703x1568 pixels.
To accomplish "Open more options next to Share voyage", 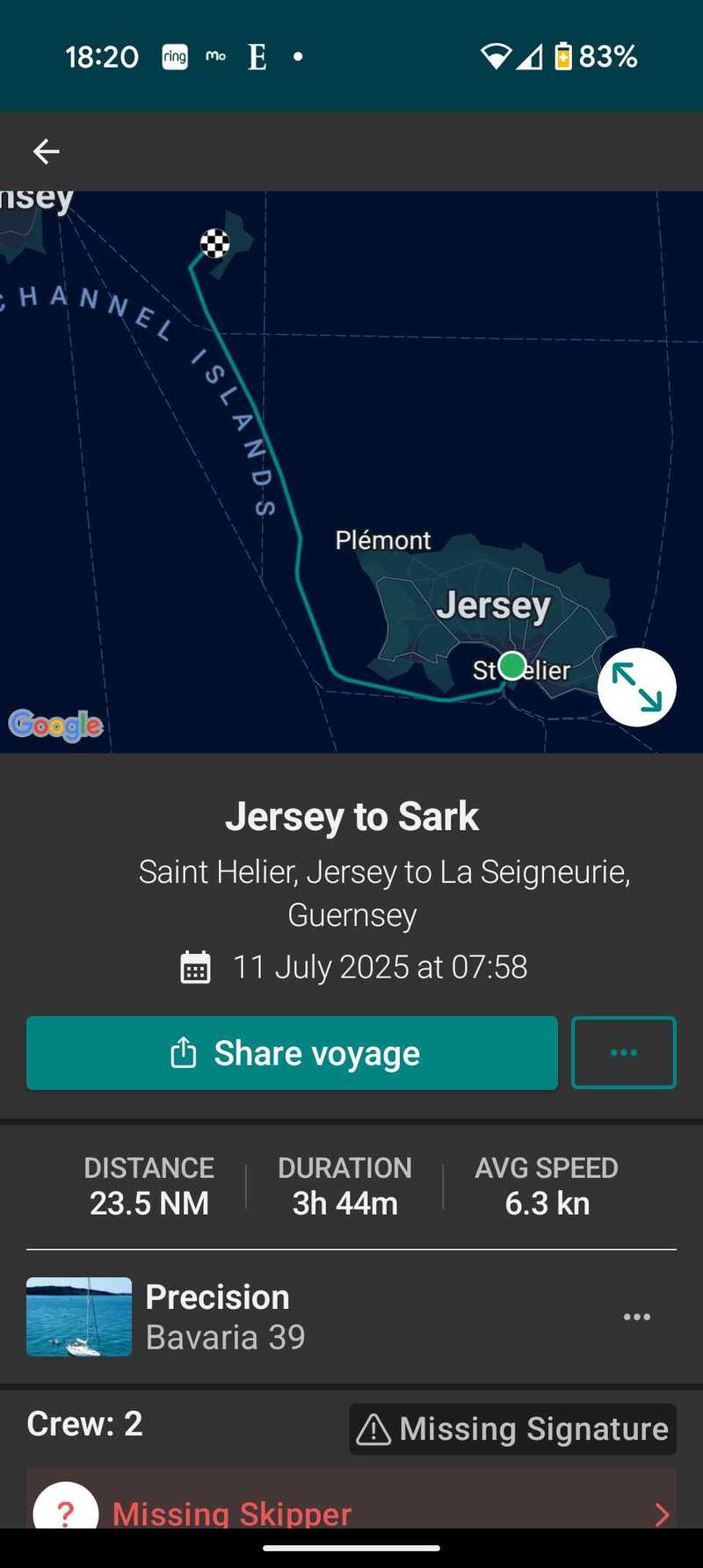I will (x=624, y=1052).
